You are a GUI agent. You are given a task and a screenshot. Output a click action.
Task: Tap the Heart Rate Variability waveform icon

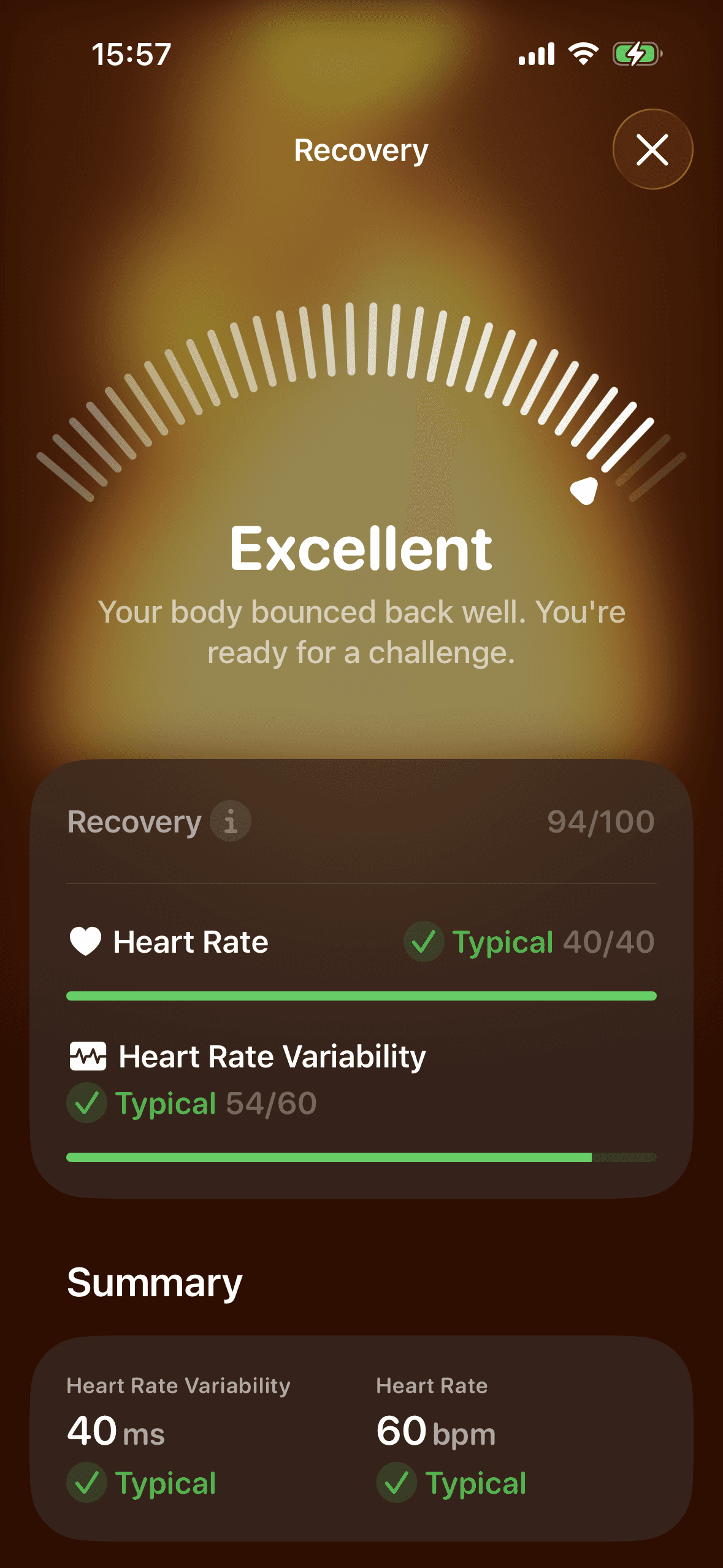point(88,1056)
